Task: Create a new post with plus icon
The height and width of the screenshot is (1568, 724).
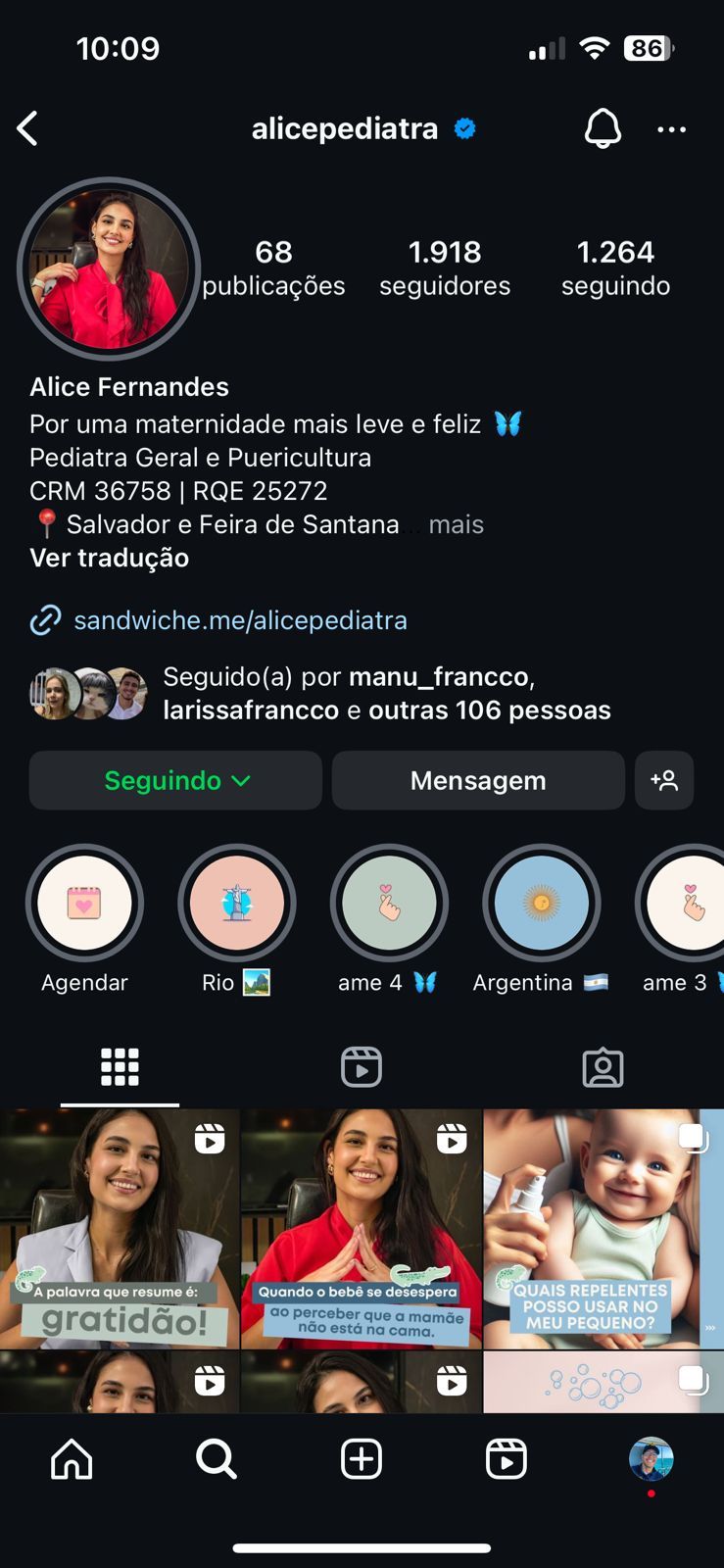Action: tap(361, 1459)
